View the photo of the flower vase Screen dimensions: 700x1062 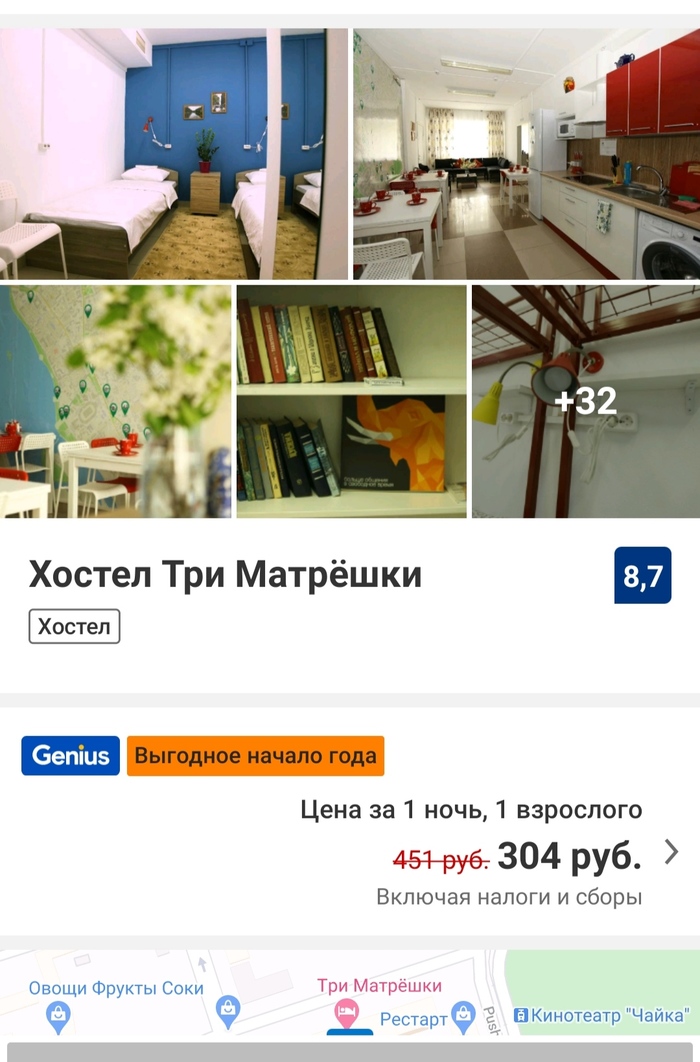(x=115, y=401)
